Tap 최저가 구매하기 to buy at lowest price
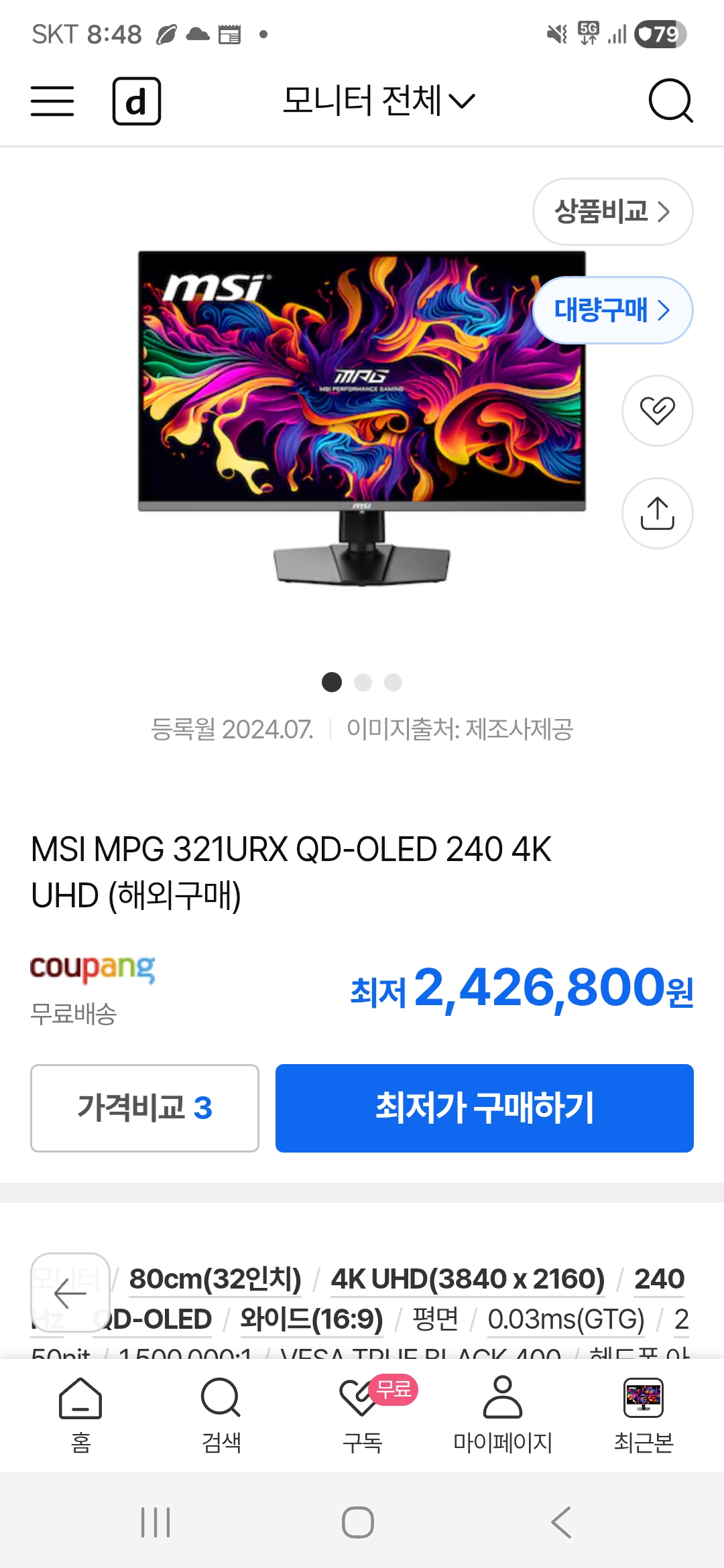 (484, 1108)
